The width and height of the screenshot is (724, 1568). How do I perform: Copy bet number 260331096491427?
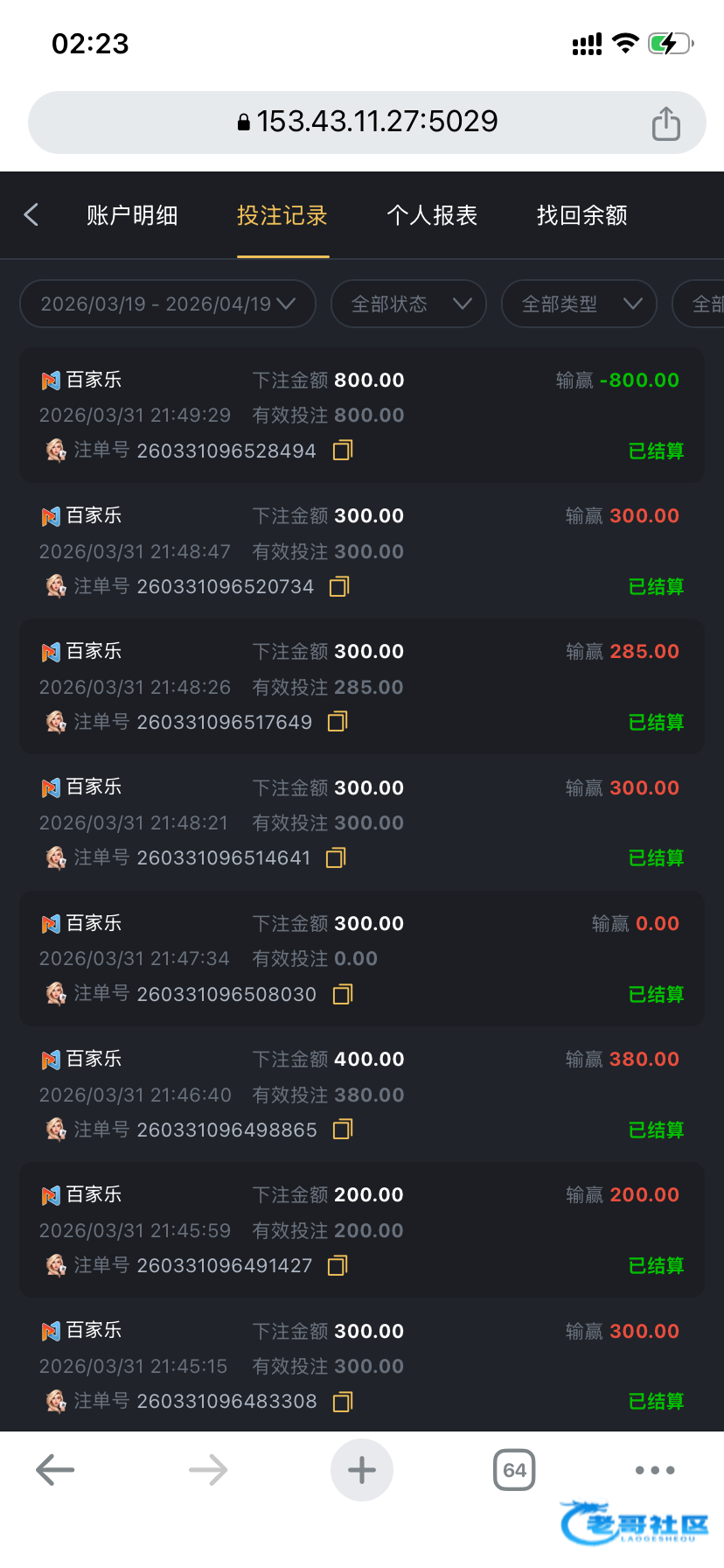pyautogui.click(x=338, y=1265)
